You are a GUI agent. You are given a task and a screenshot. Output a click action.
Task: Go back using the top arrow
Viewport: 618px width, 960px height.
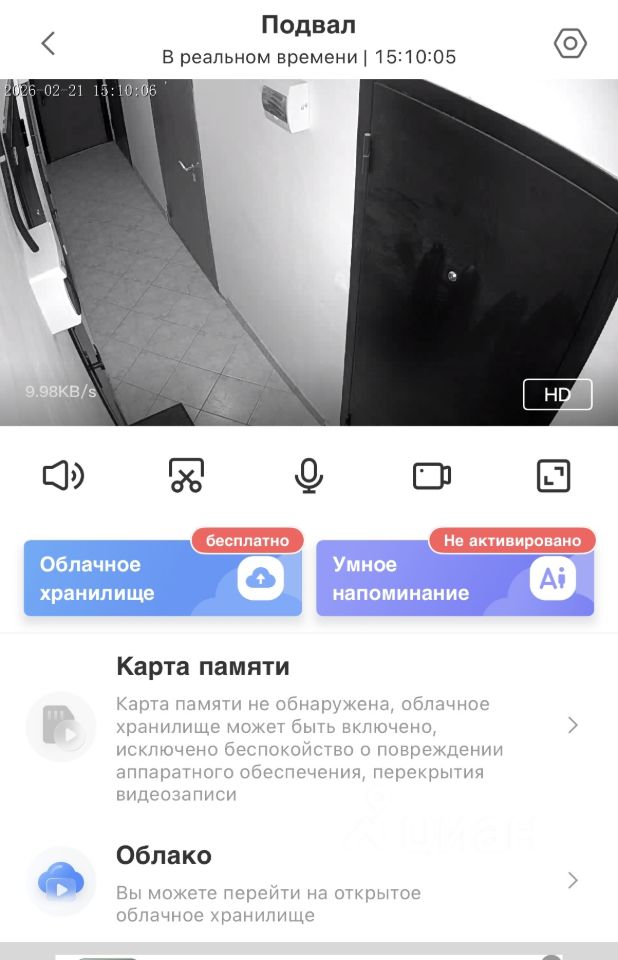[48, 43]
